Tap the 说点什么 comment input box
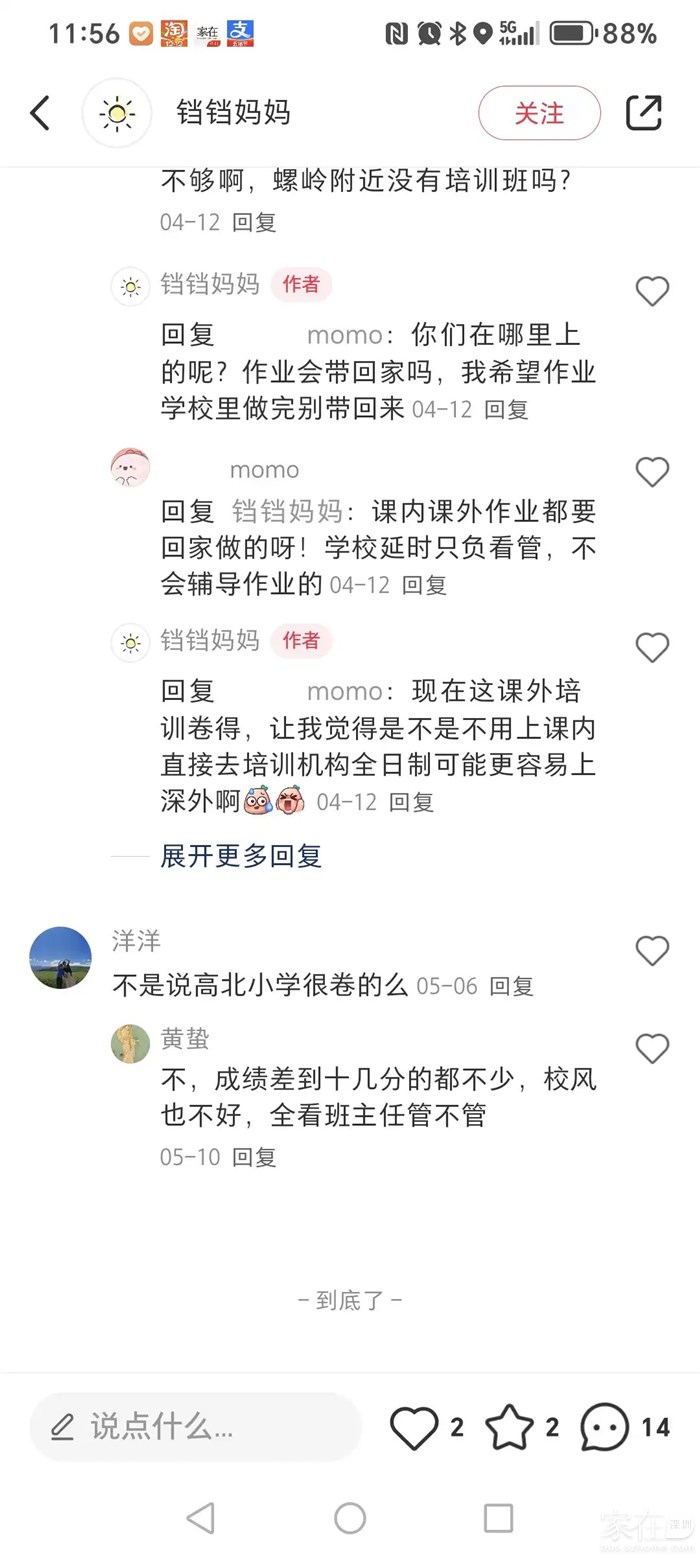 [195, 1427]
